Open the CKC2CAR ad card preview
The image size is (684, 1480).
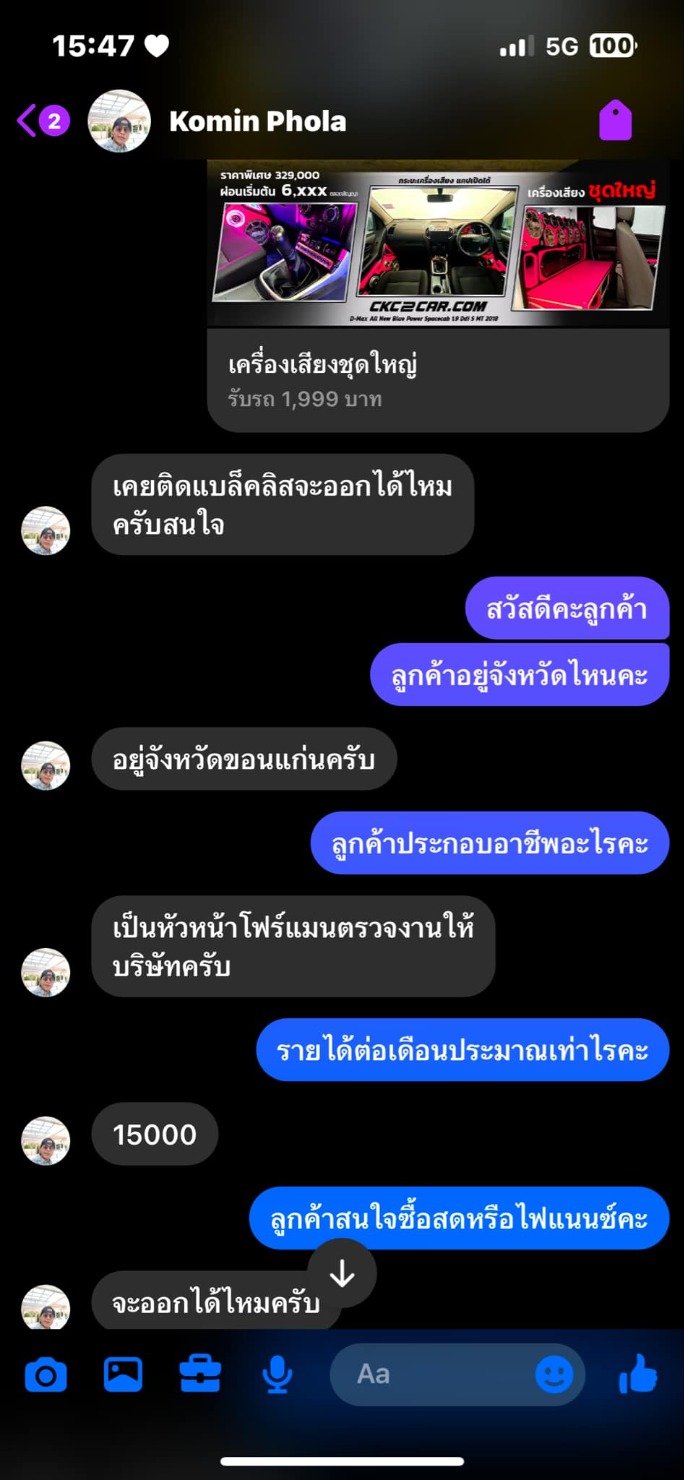(438, 296)
